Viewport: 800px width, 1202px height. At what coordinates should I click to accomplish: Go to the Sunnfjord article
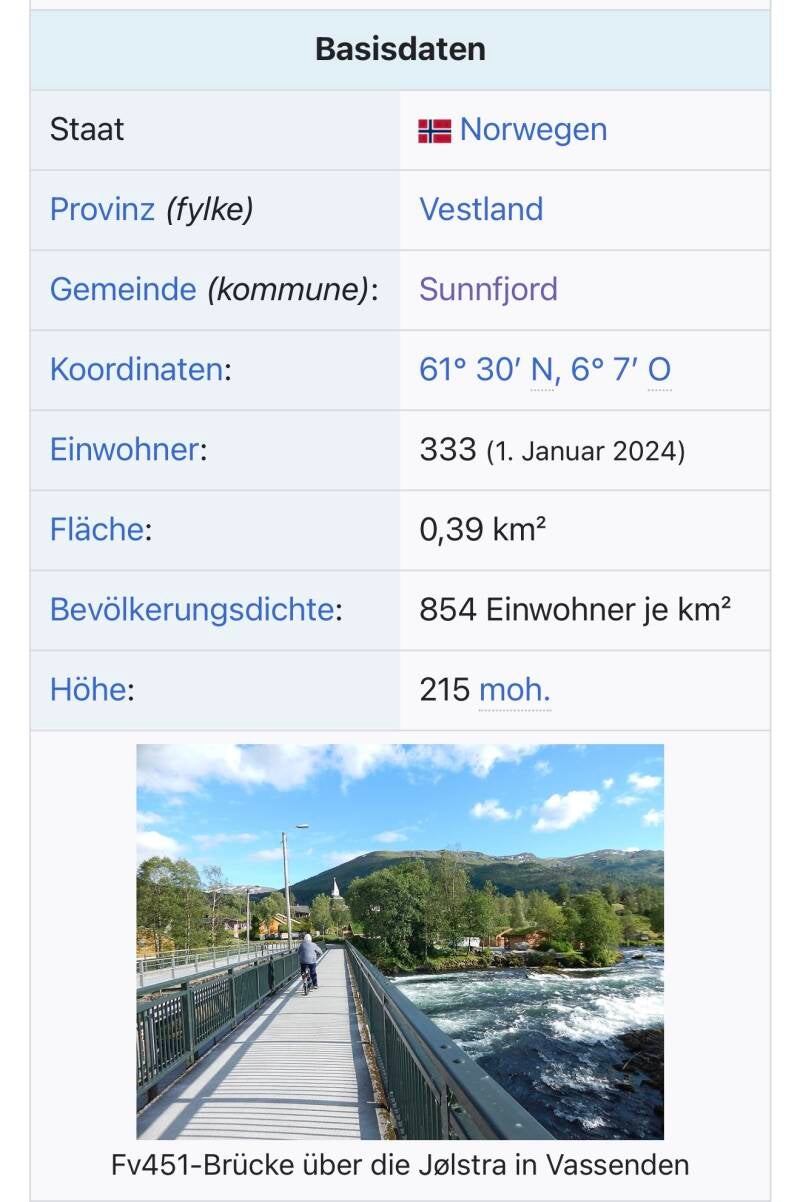click(x=488, y=290)
